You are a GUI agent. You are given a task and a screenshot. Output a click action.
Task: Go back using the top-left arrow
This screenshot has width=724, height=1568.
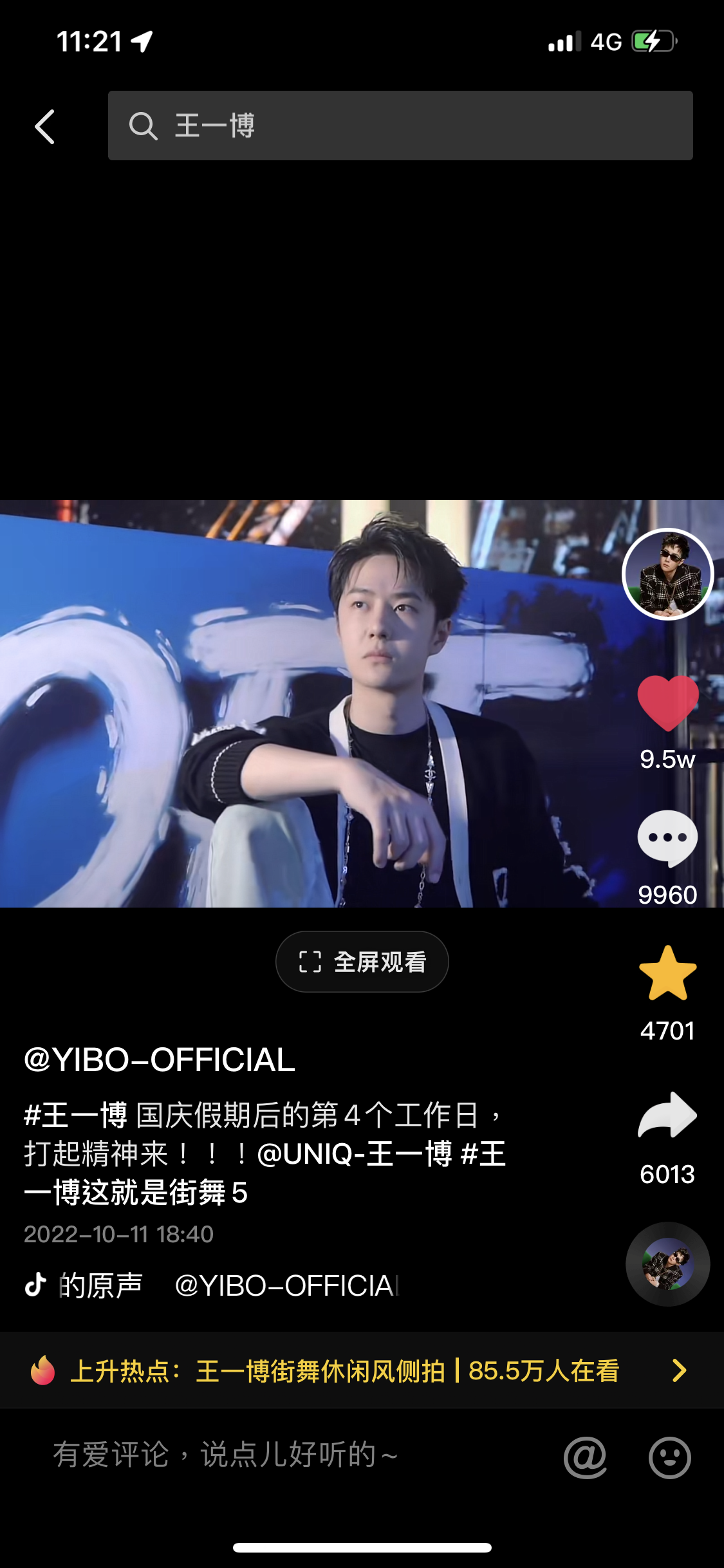(x=44, y=126)
